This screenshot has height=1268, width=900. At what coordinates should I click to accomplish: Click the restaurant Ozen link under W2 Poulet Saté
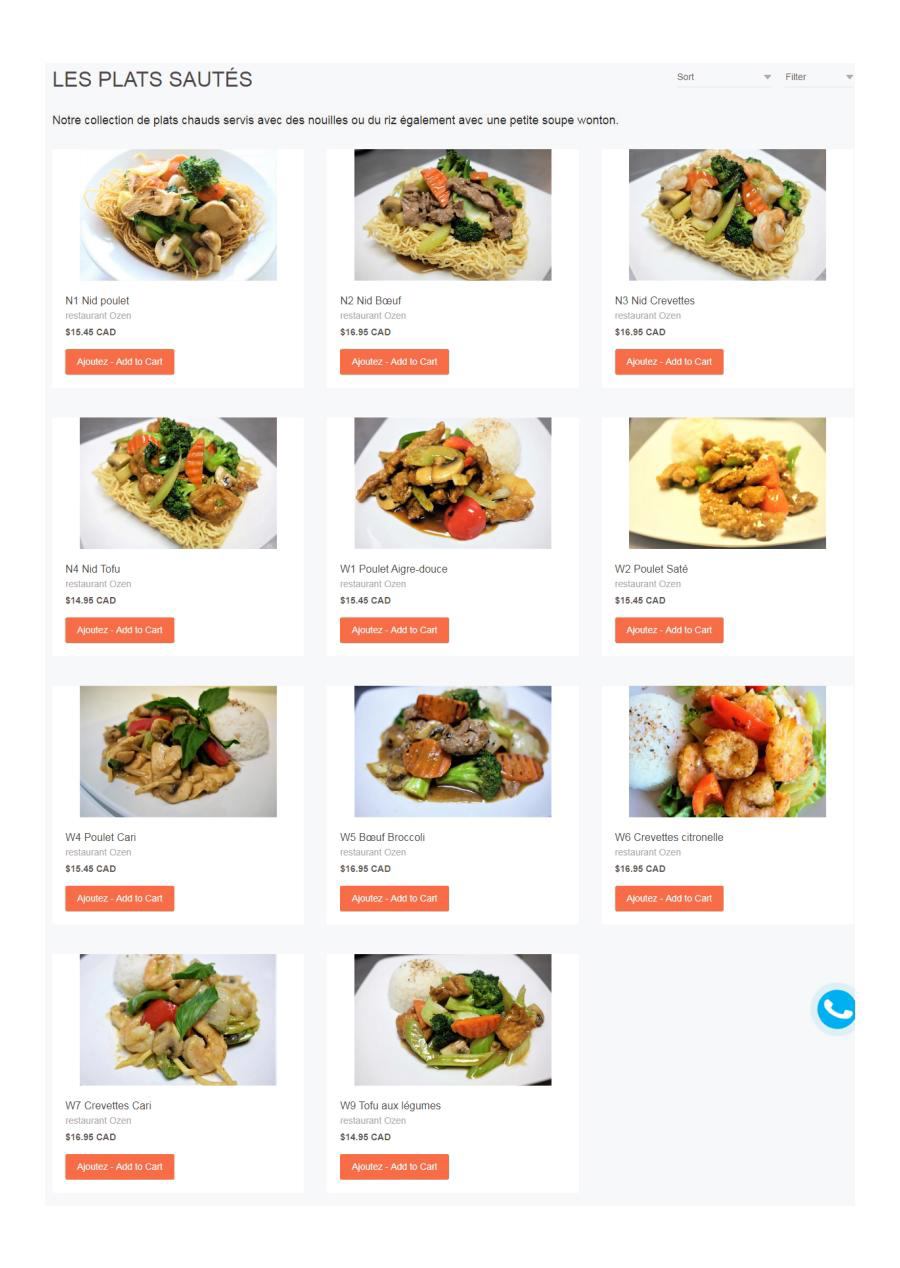point(646,583)
